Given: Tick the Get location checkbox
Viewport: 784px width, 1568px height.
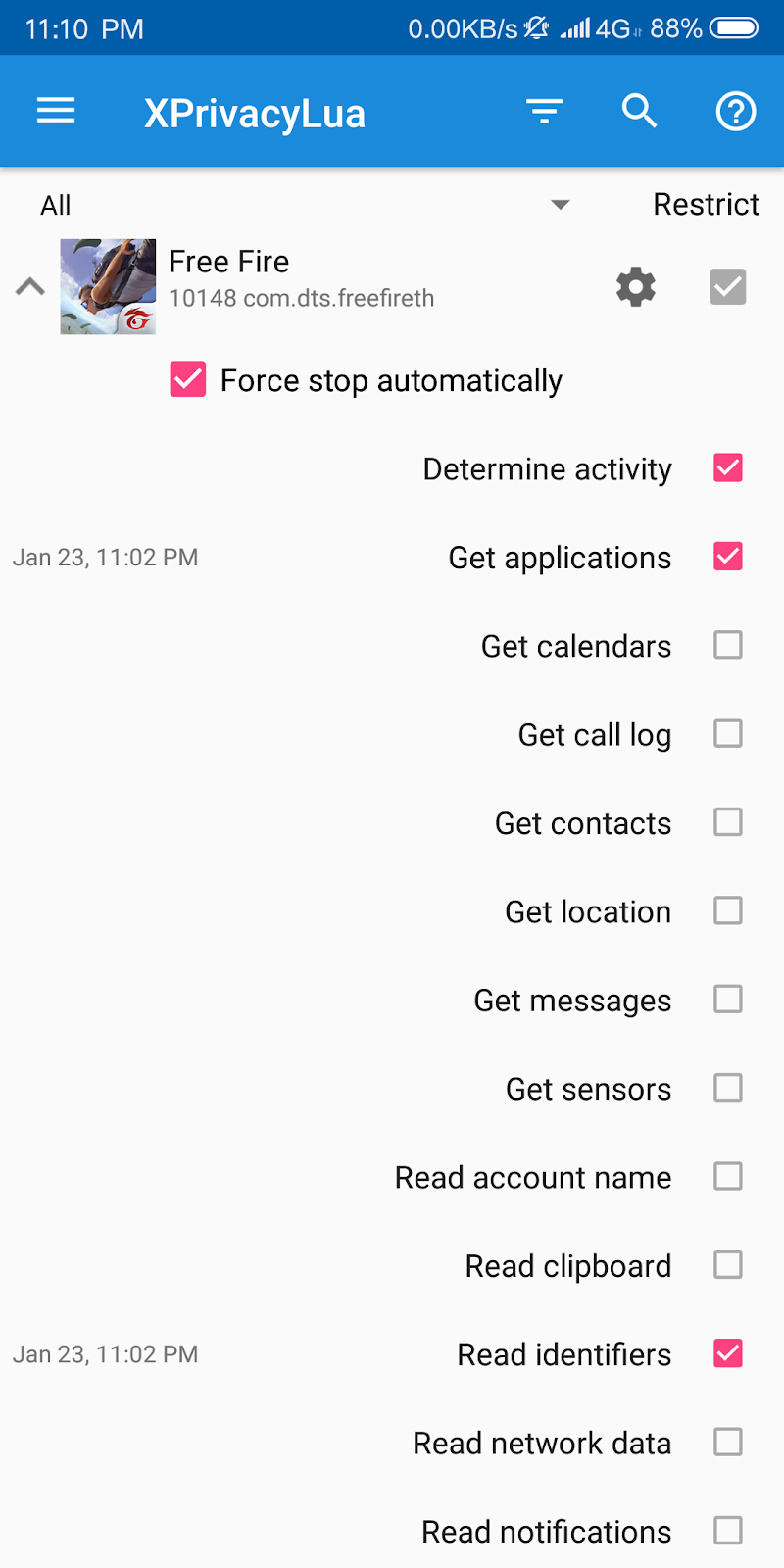Looking at the screenshot, I should (728, 910).
